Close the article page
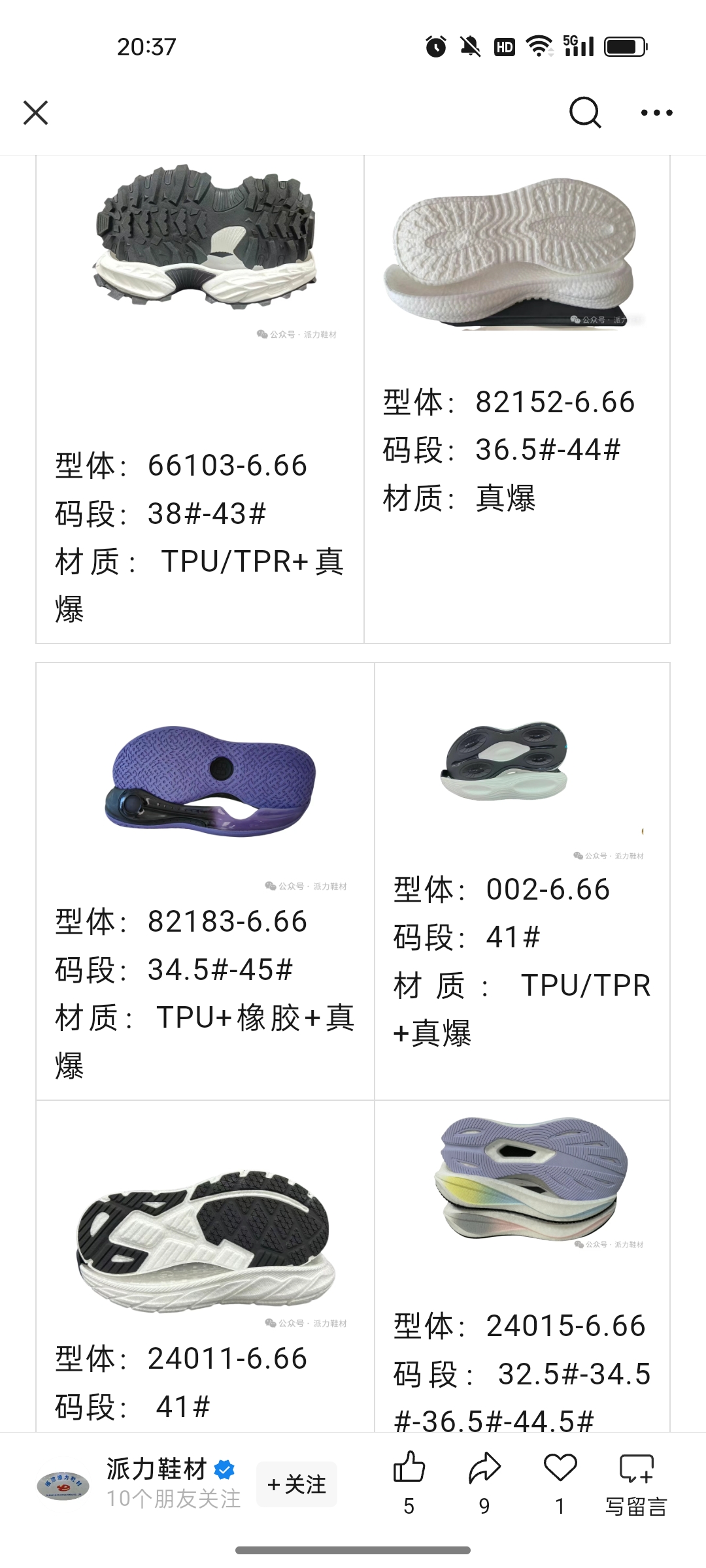This screenshot has width=706, height=1568. click(36, 112)
